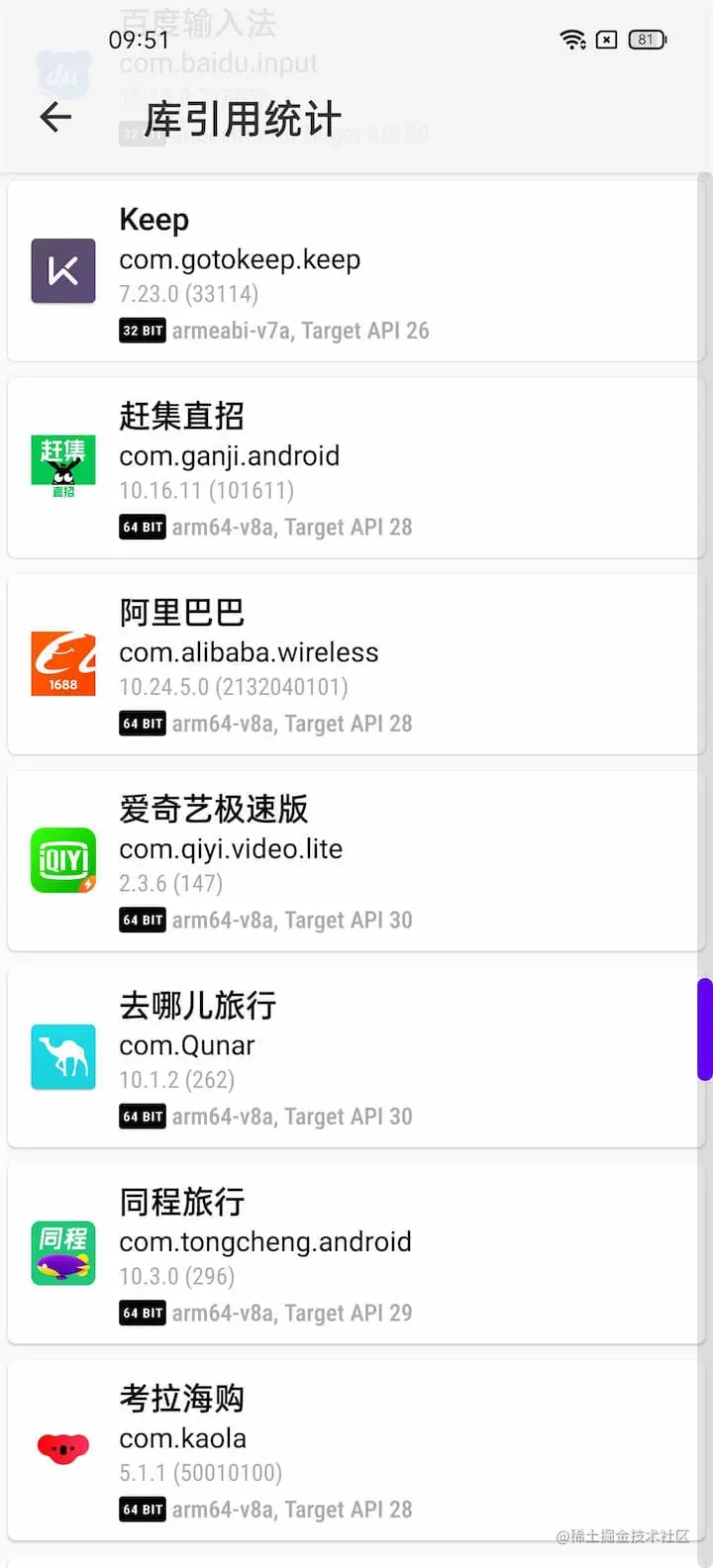Open the 爱奇艺极速版 list entry
The height and width of the screenshot is (1568, 713).
(x=356, y=859)
